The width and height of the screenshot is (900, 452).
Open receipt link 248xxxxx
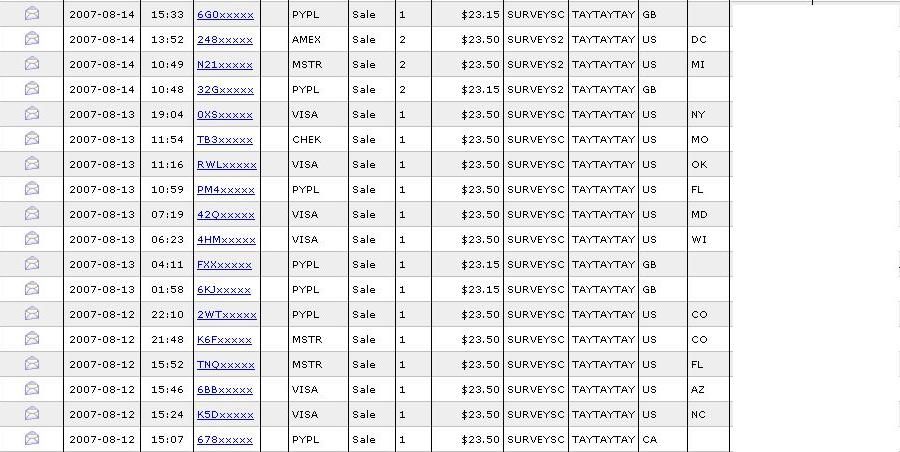(x=225, y=40)
